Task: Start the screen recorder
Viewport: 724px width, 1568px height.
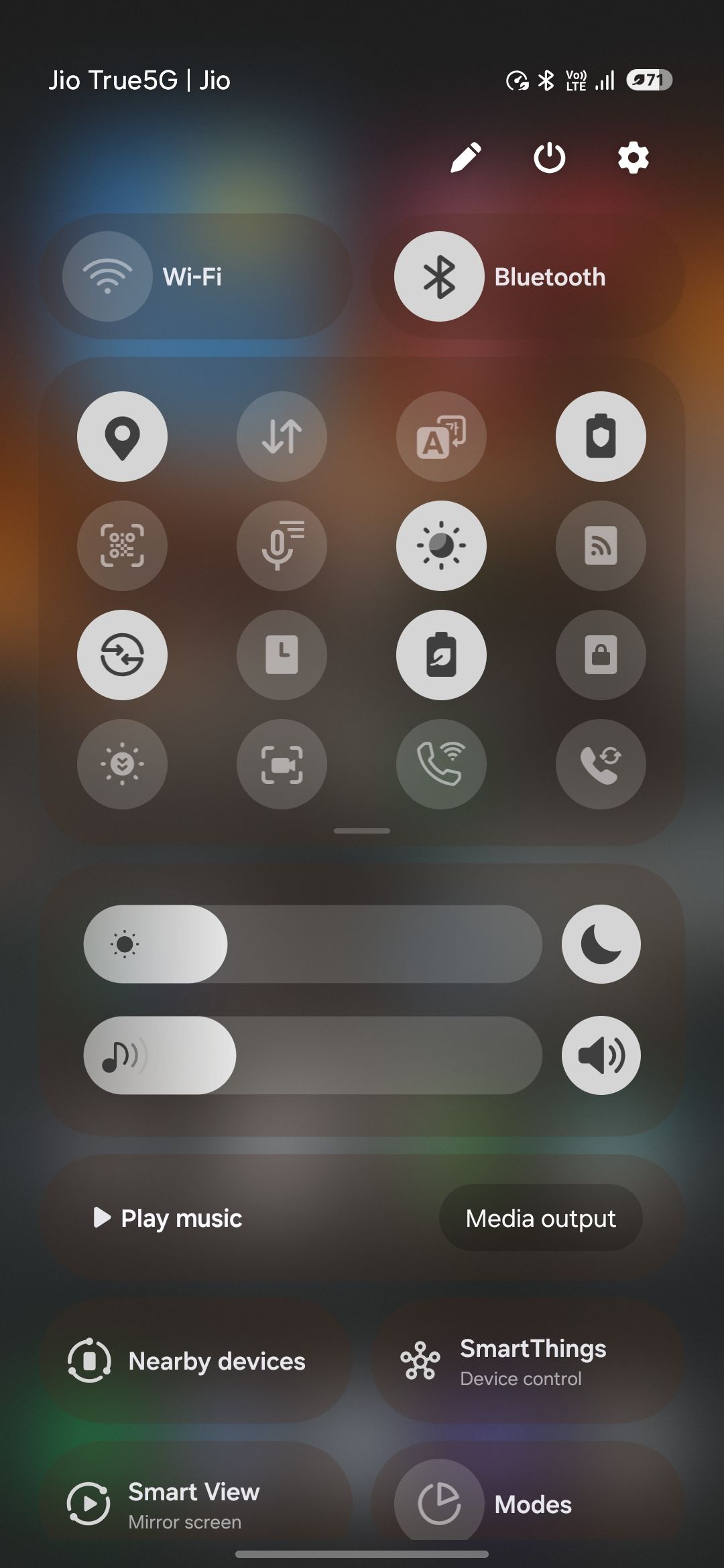Action: [x=282, y=764]
